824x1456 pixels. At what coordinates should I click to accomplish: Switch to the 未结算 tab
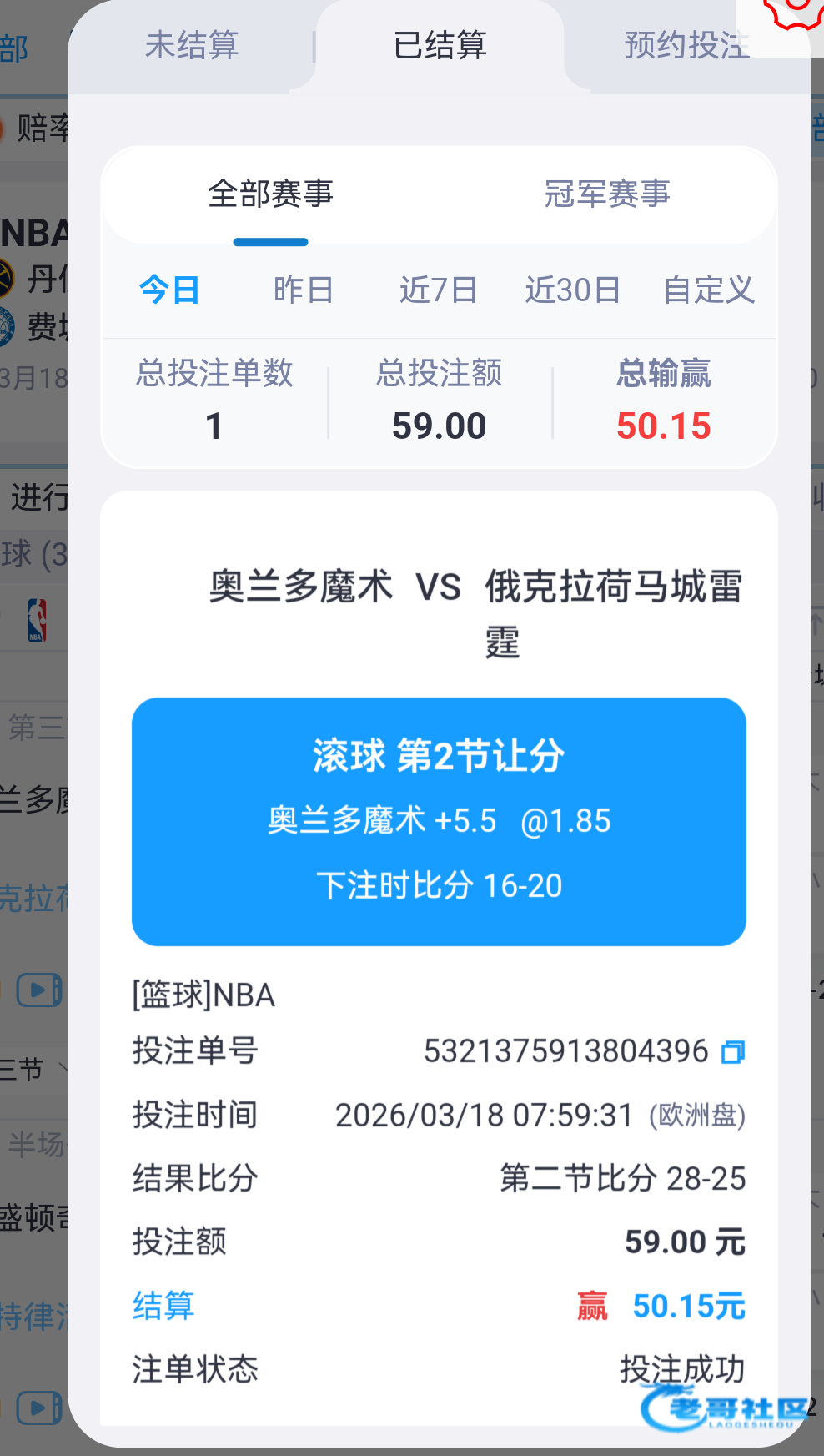point(192,45)
